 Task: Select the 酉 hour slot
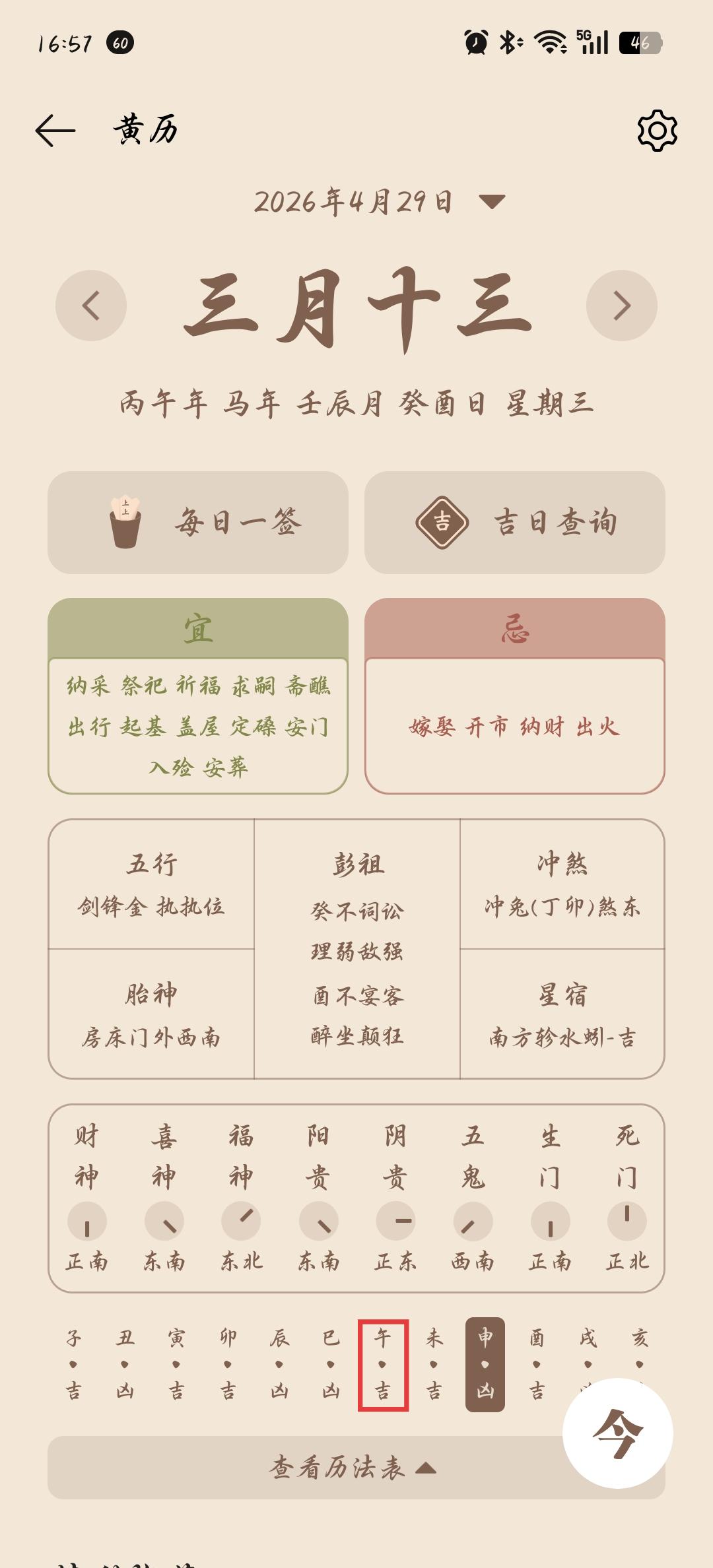tap(537, 1365)
